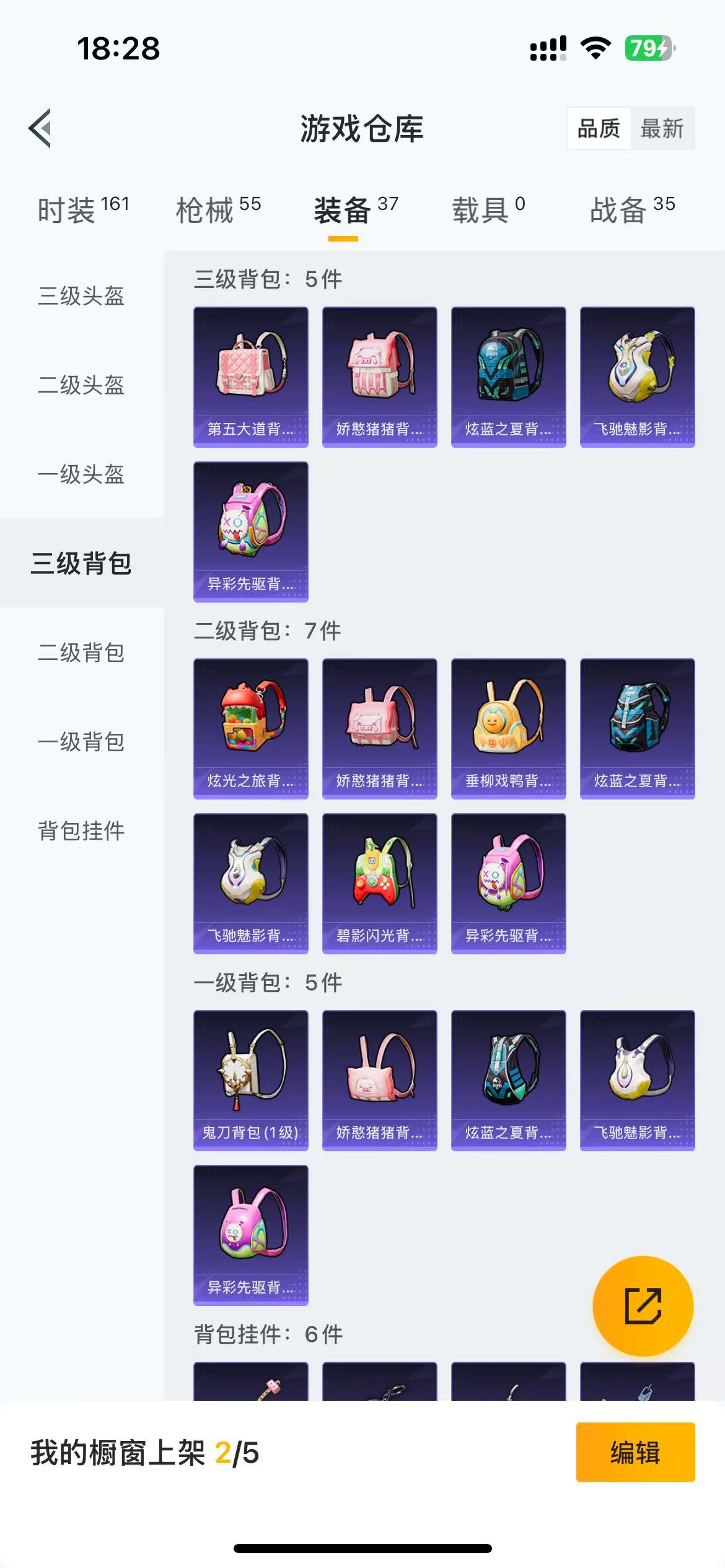Go back using the arrow icon
This screenshot has width=725, height=1568.
coord(40,128)
